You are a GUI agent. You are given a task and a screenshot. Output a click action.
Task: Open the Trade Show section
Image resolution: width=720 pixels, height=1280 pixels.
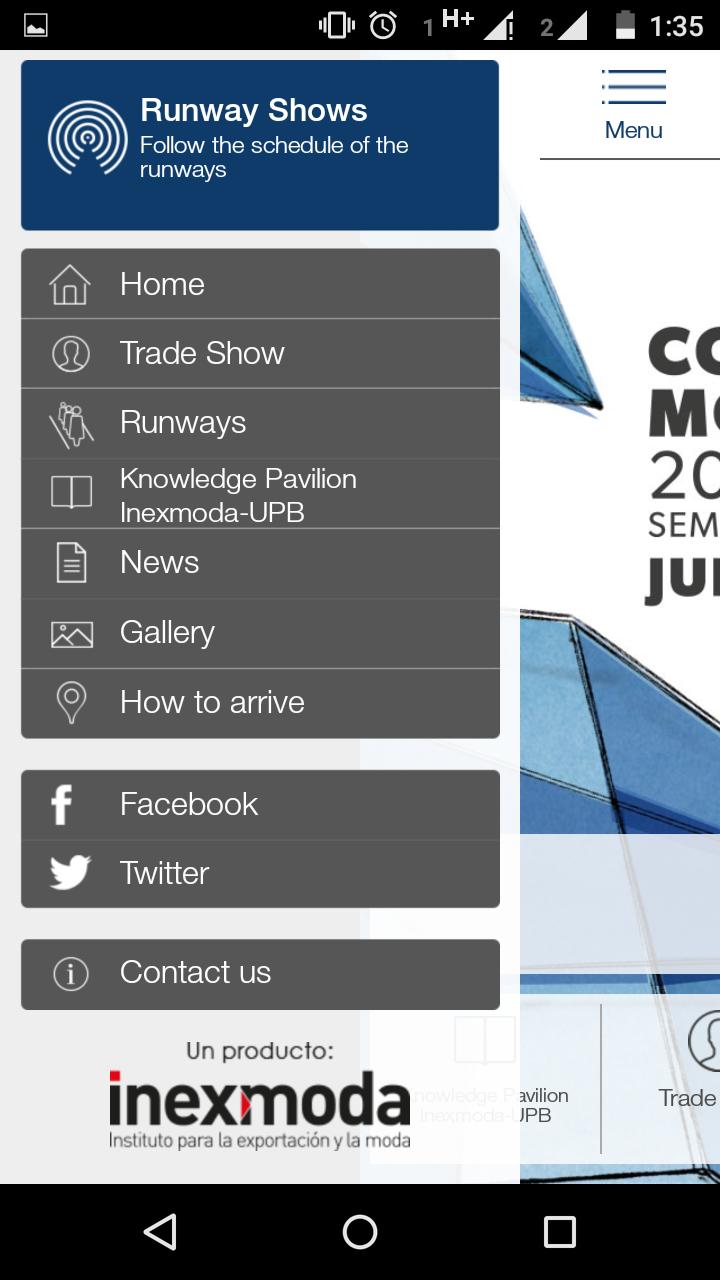pyautogui.click(x=260, y=353)
